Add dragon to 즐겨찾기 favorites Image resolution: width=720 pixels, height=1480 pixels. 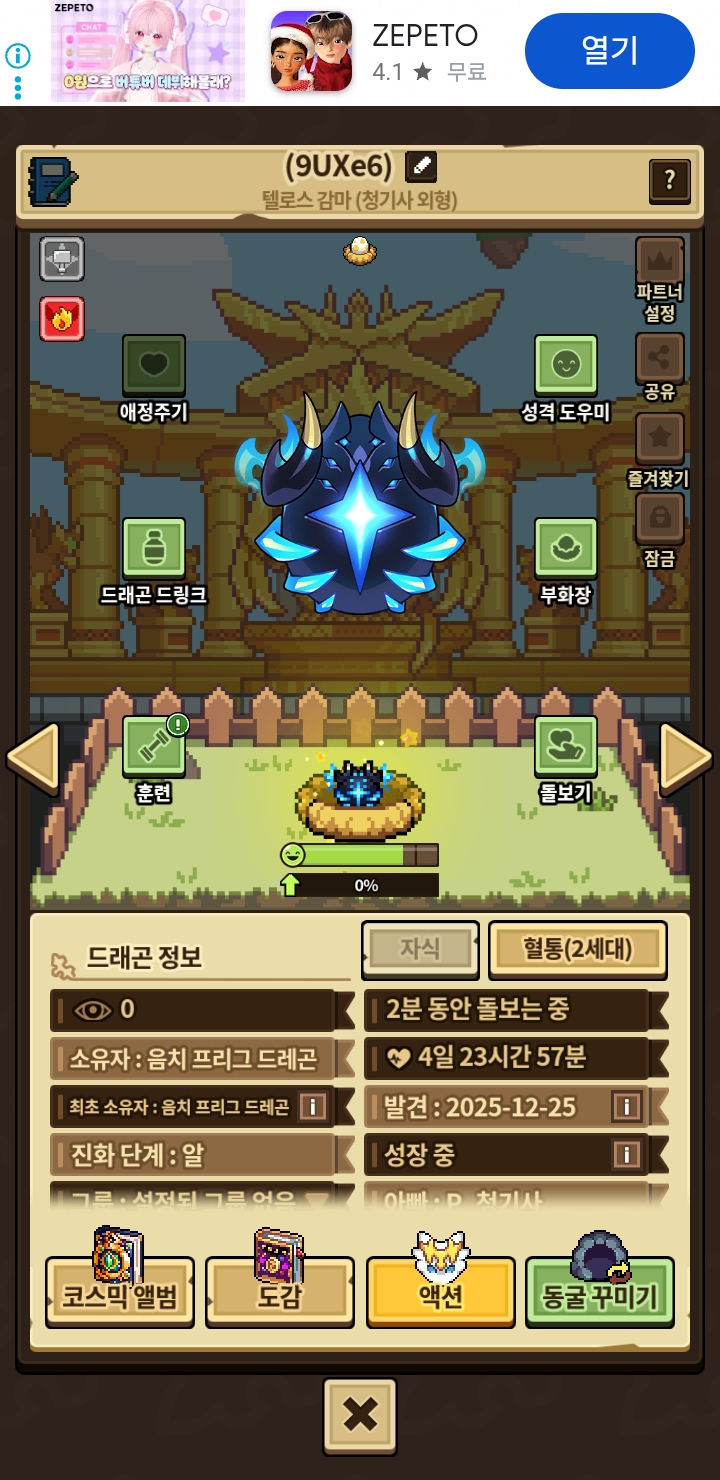click(x=660, y=440)
